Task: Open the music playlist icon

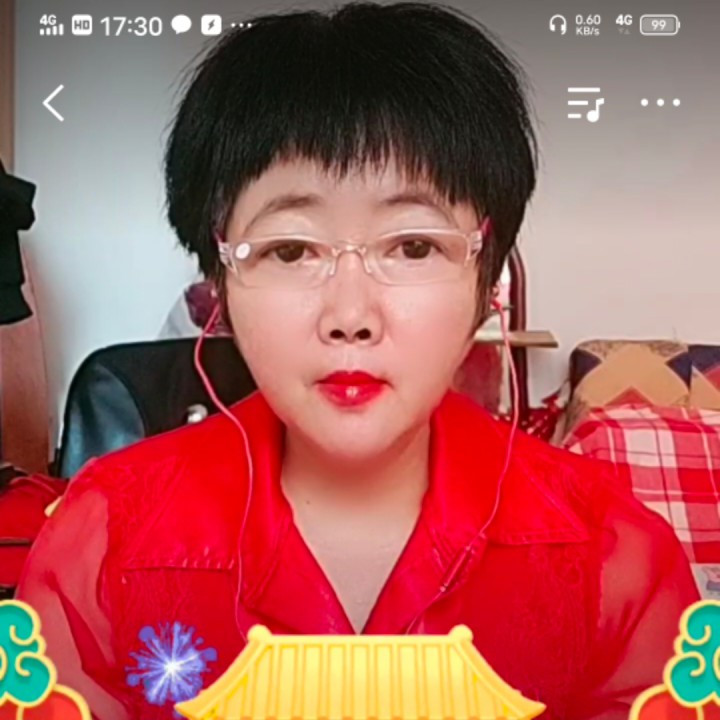Action: point(585,103)
